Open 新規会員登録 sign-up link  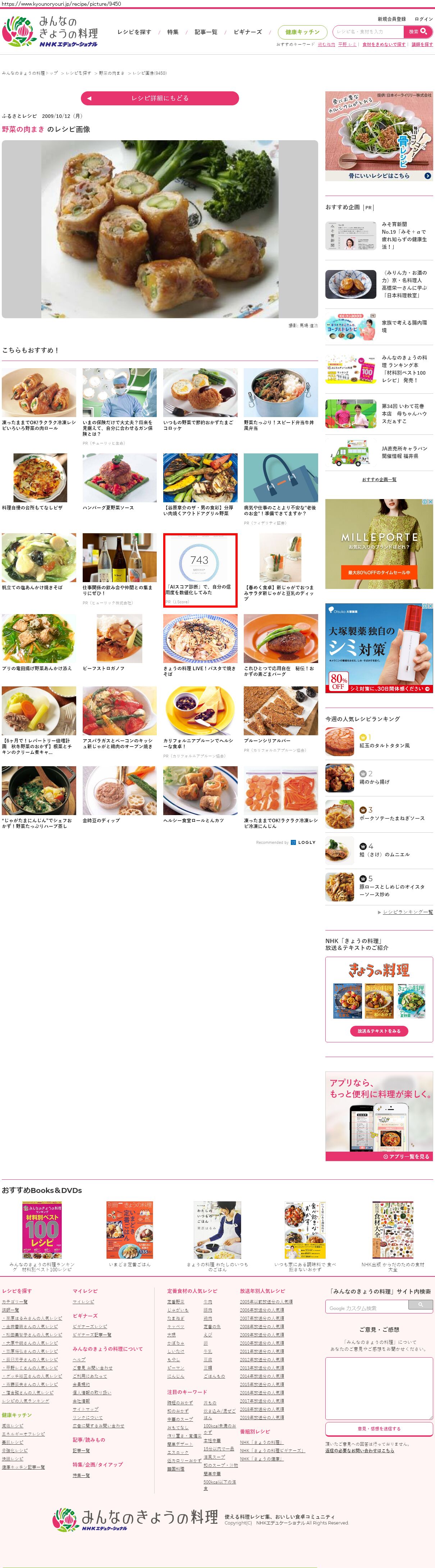[x=391, y=19]
